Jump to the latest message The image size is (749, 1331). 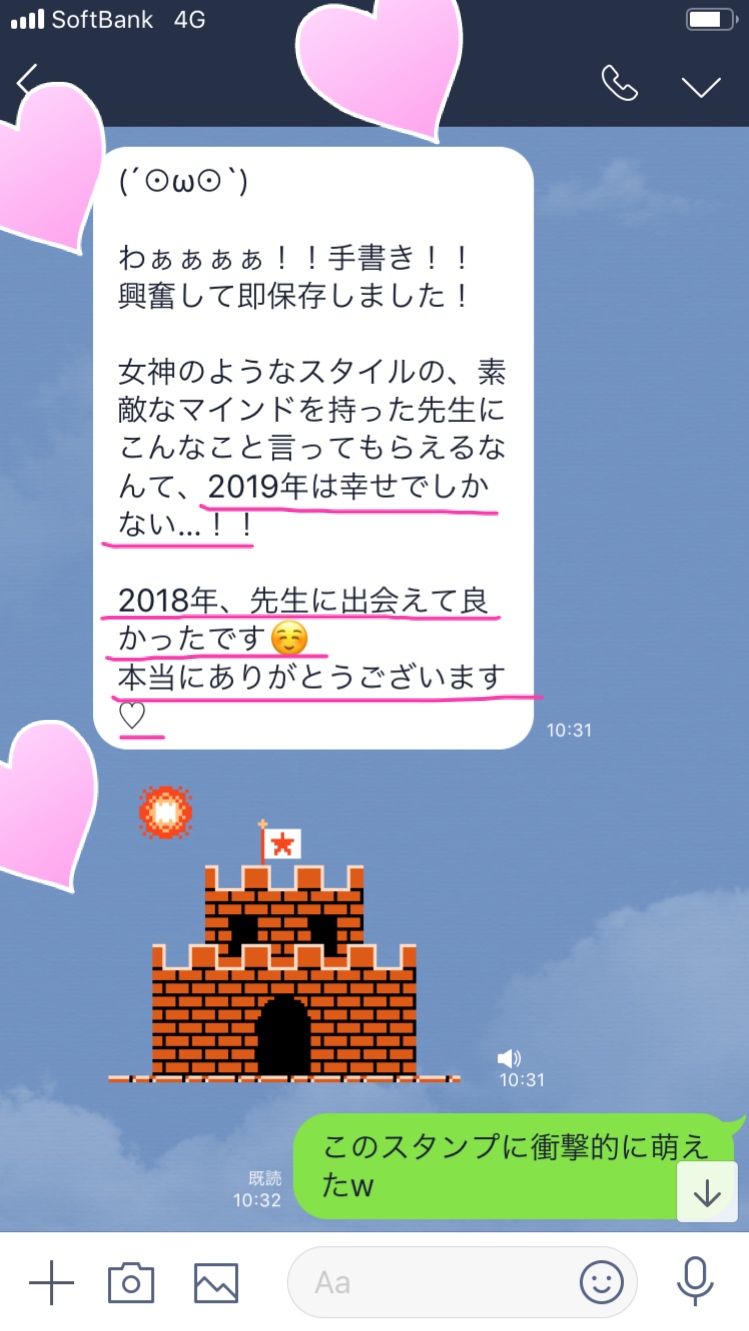click(707, 1192)
